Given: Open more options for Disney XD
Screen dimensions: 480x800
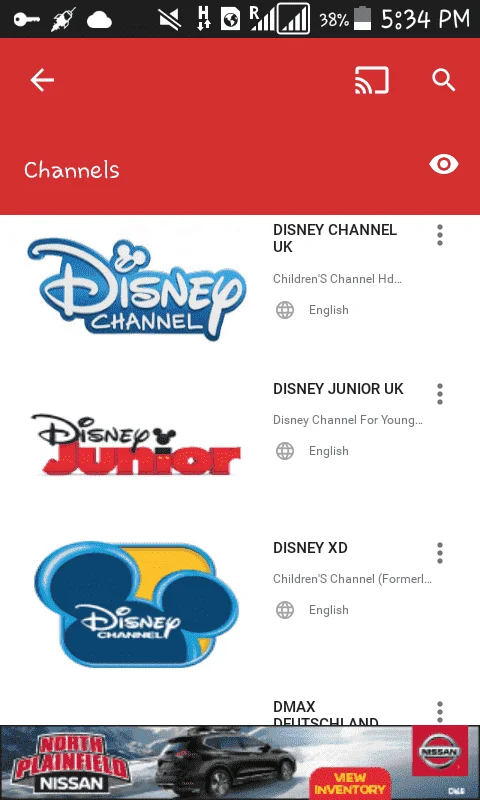Looking at the screenshot, I should pyautogui.click(x=440, y=553).
